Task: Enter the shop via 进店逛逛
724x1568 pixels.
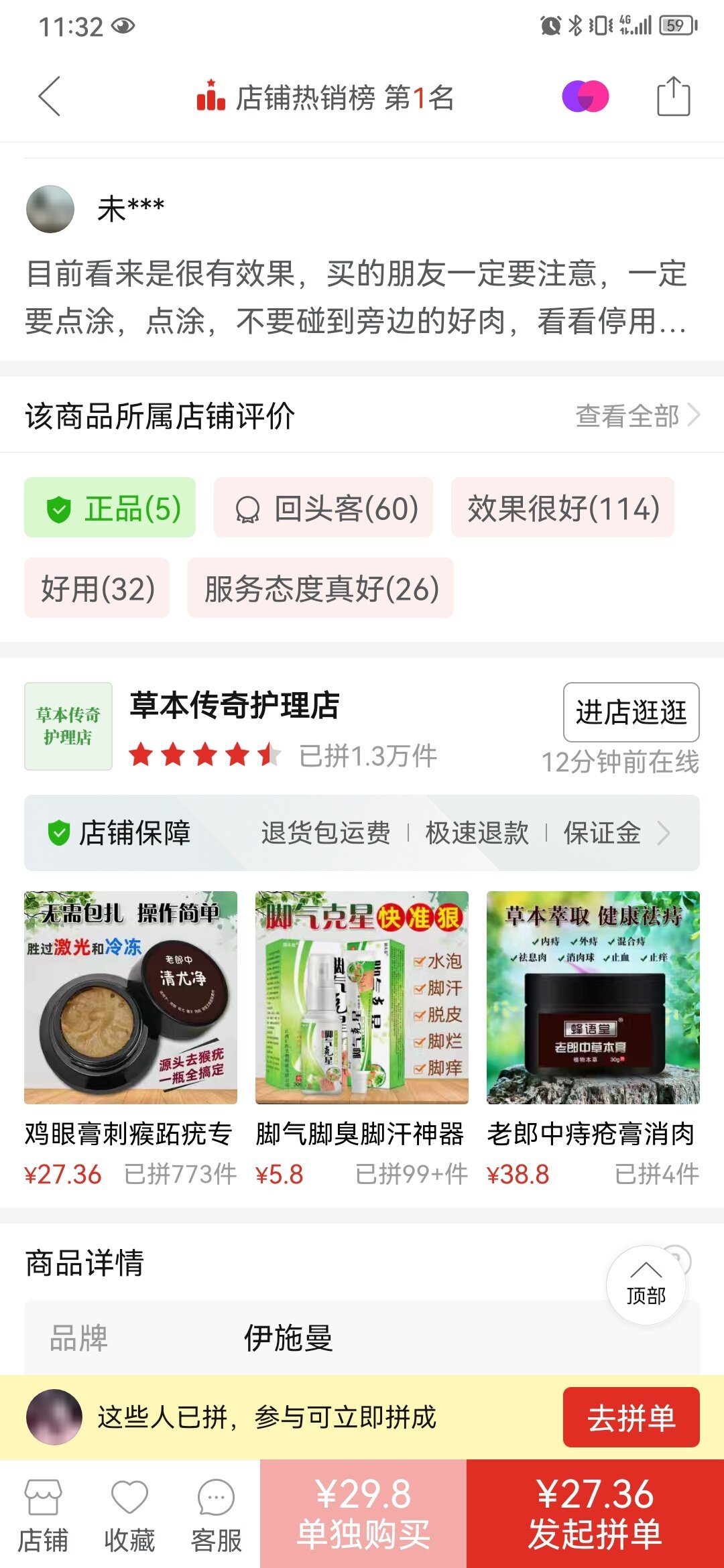Action: [631, 712]
